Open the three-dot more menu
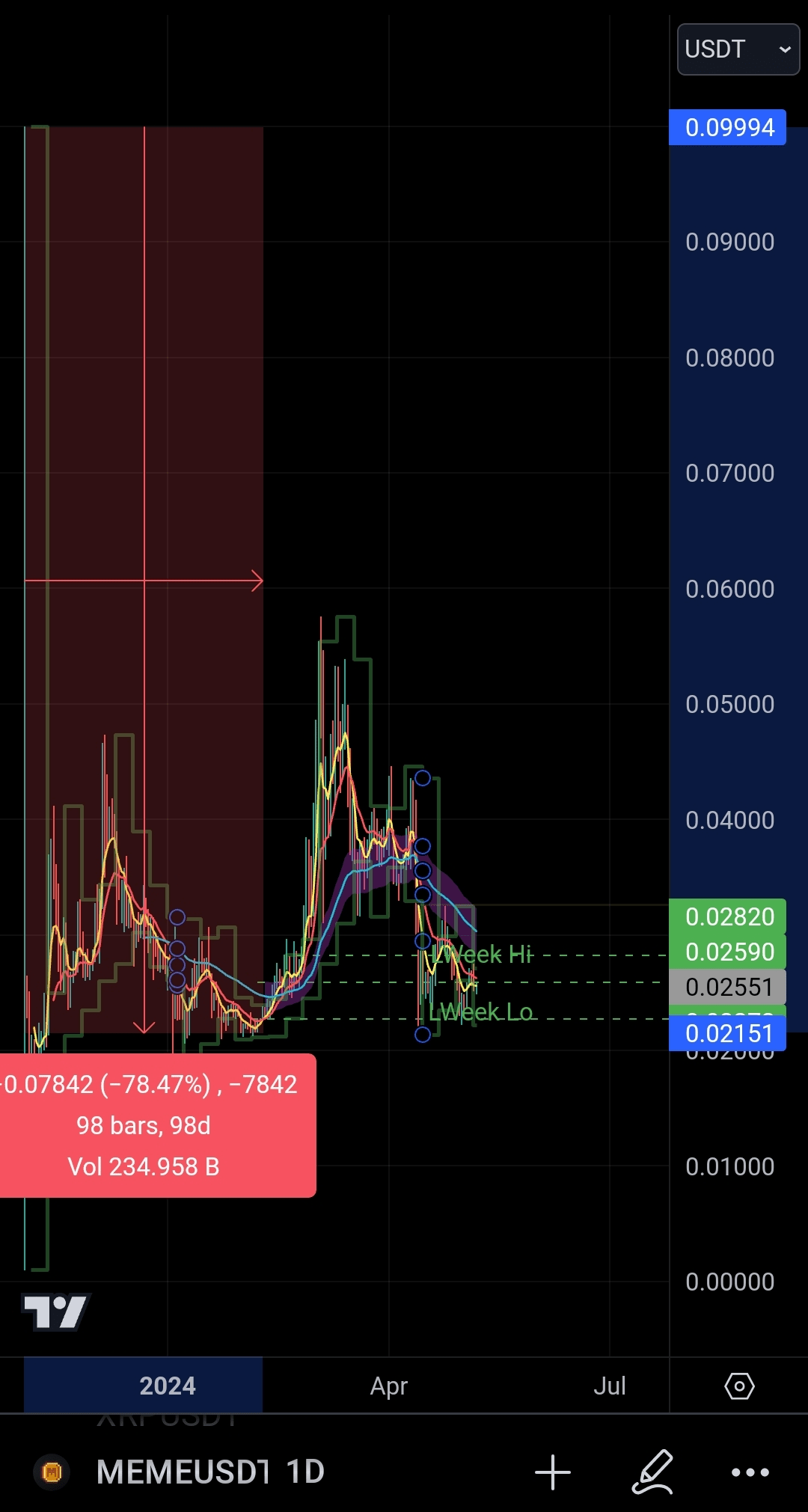 [750, 1472]
